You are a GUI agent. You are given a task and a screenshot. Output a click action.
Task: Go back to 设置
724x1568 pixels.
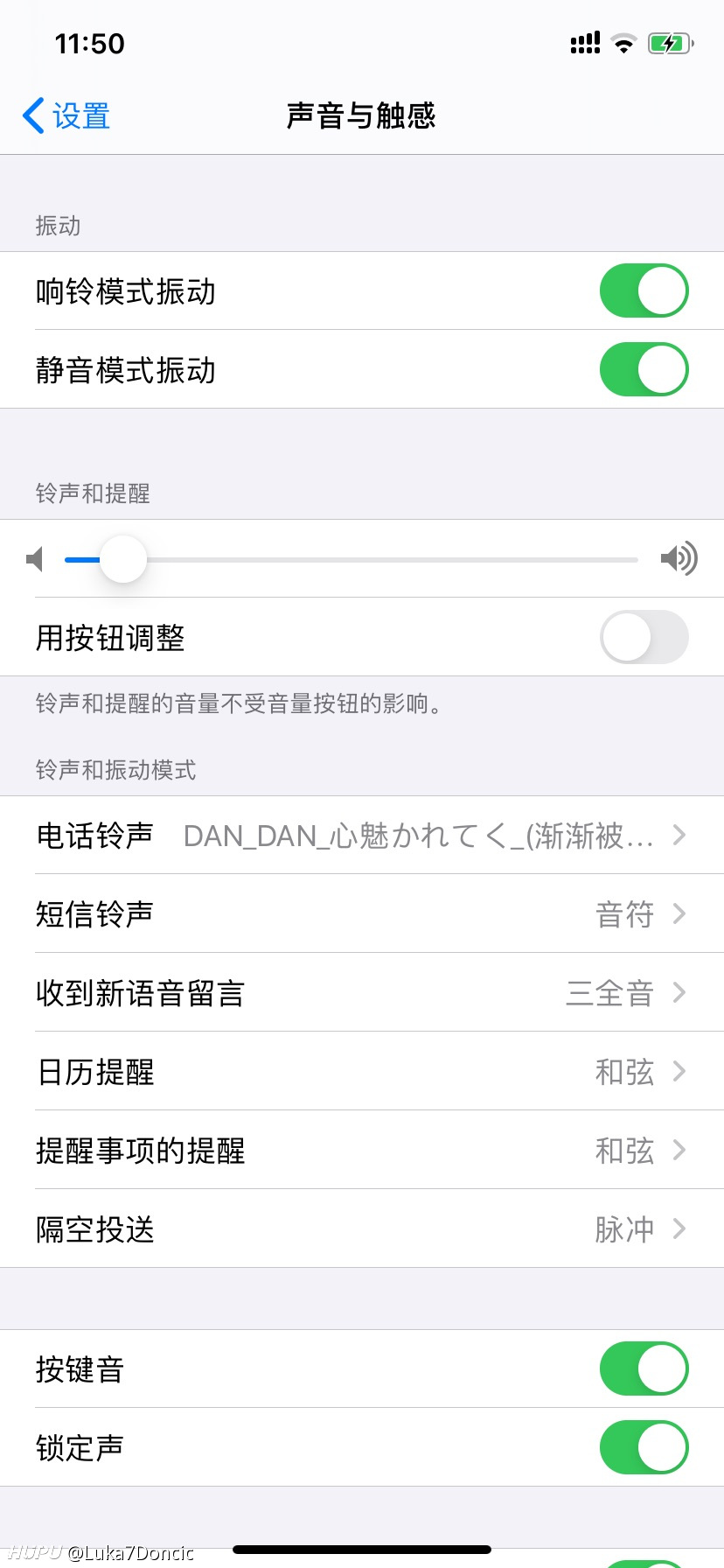click(66, 115)
